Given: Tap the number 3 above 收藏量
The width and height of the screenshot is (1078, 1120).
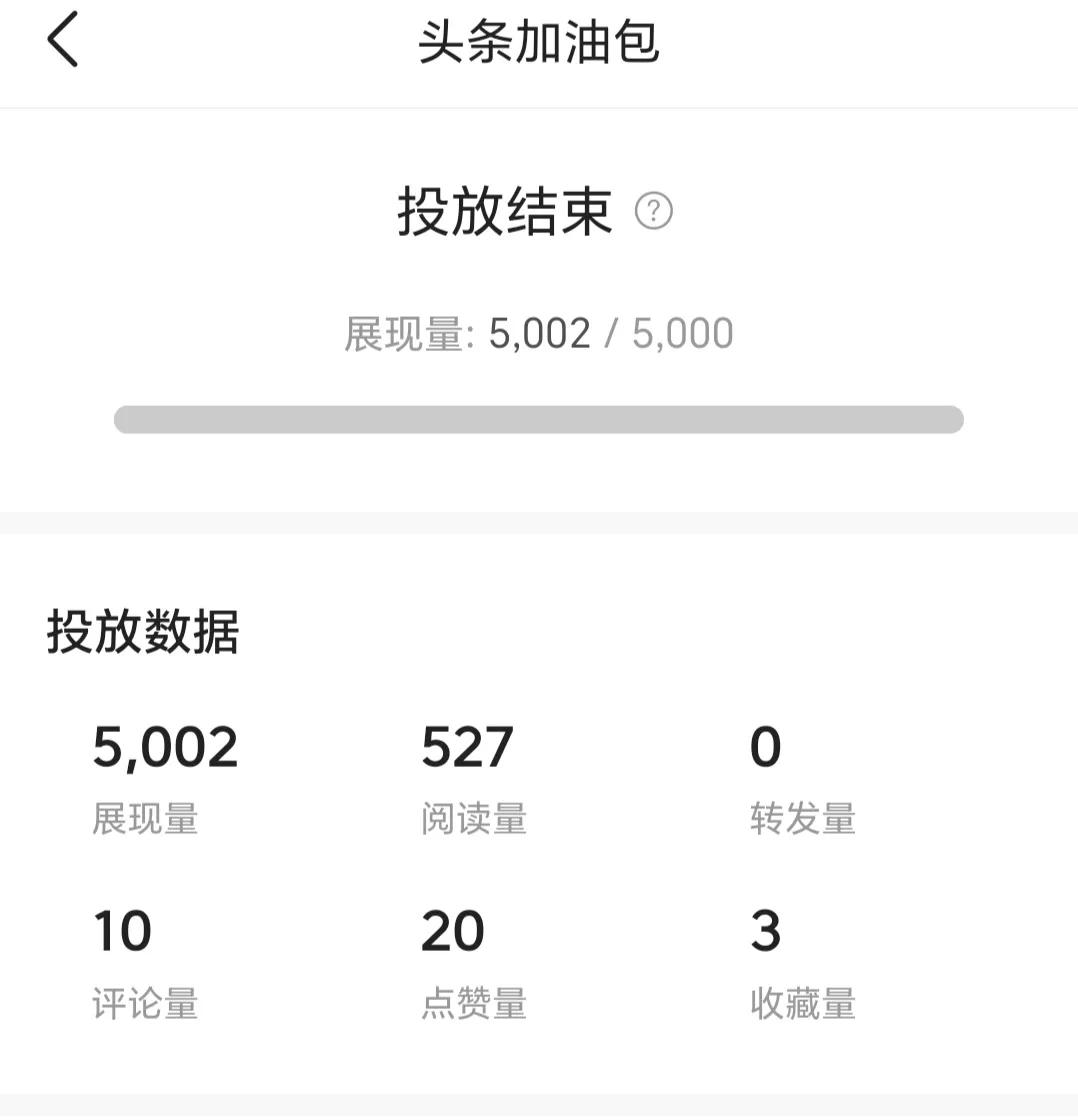Looking at the screenshot, I should (766, 931).
